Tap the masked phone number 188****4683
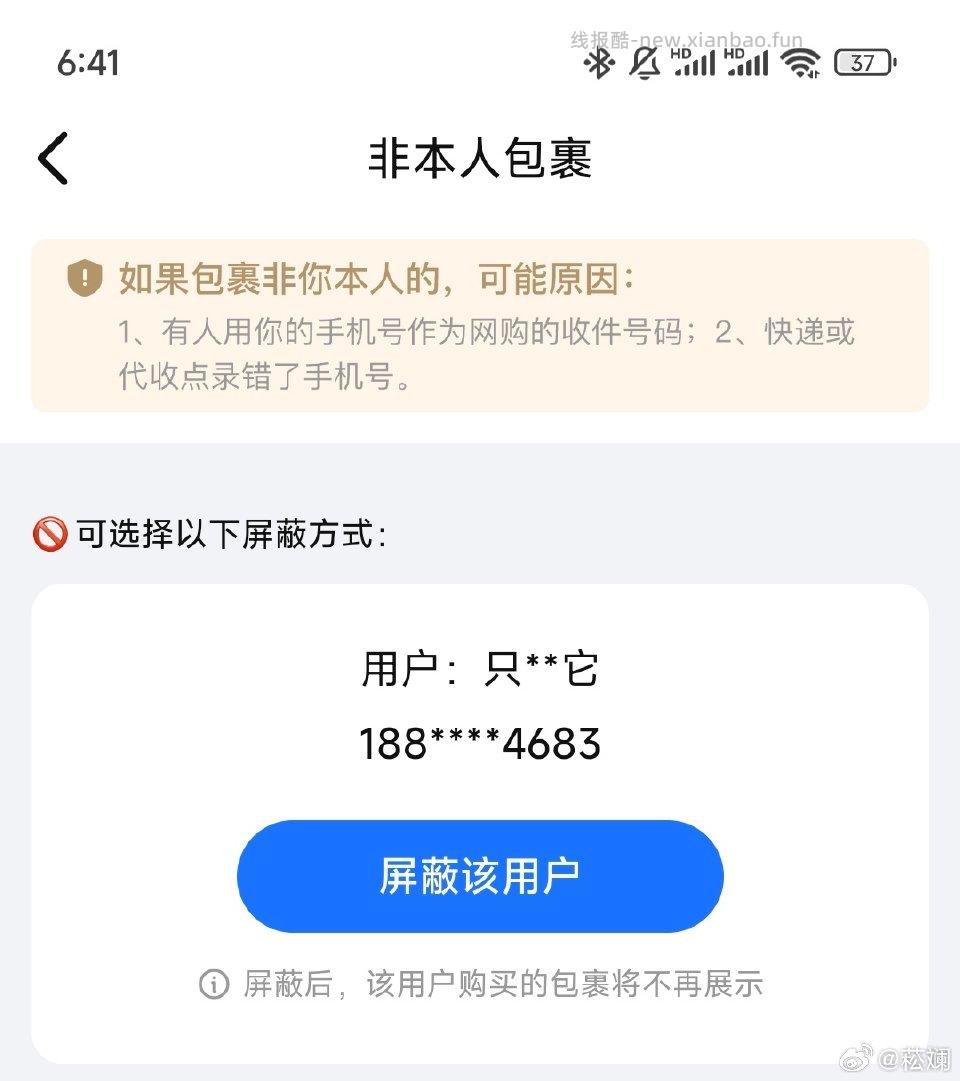 tap(479, 743)
